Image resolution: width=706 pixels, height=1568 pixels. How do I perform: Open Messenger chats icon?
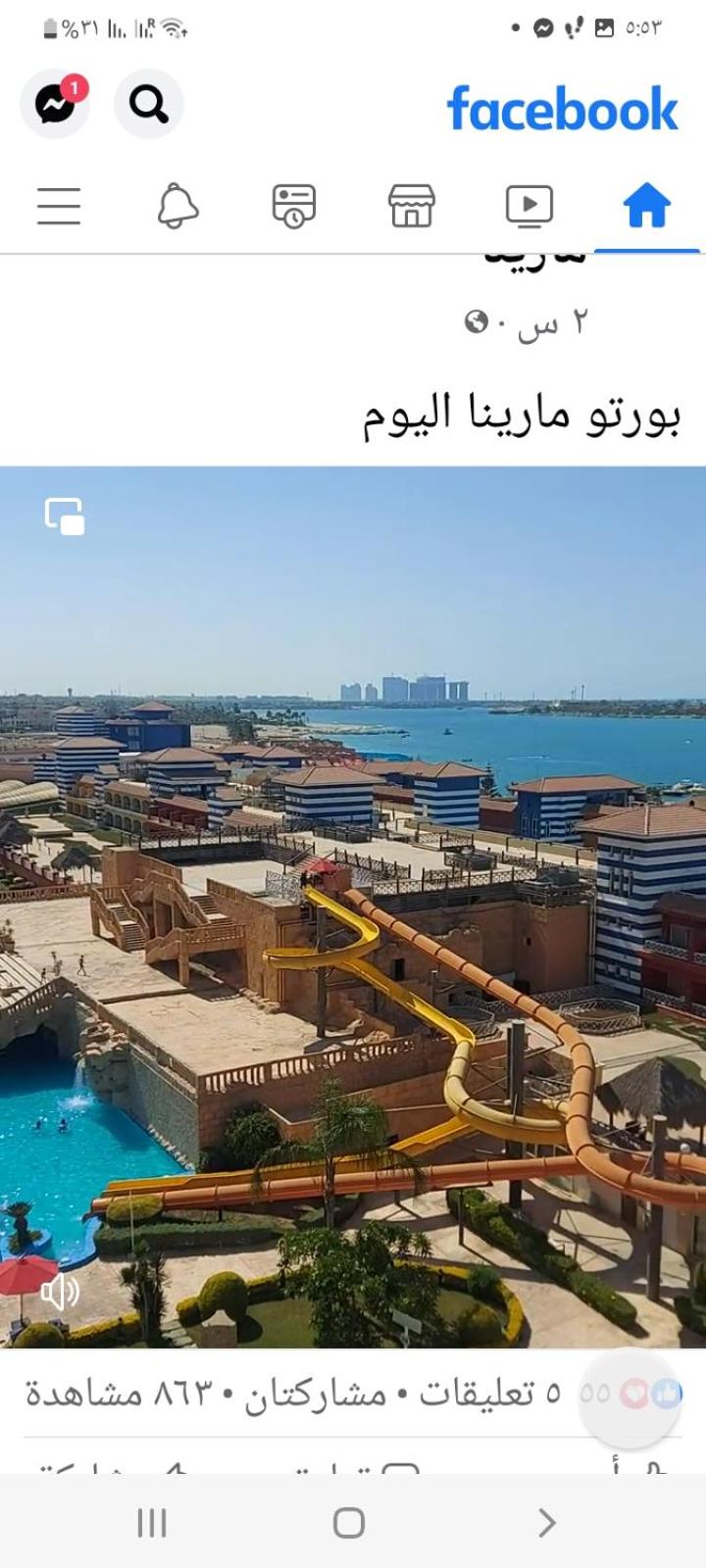coord(55,103)
